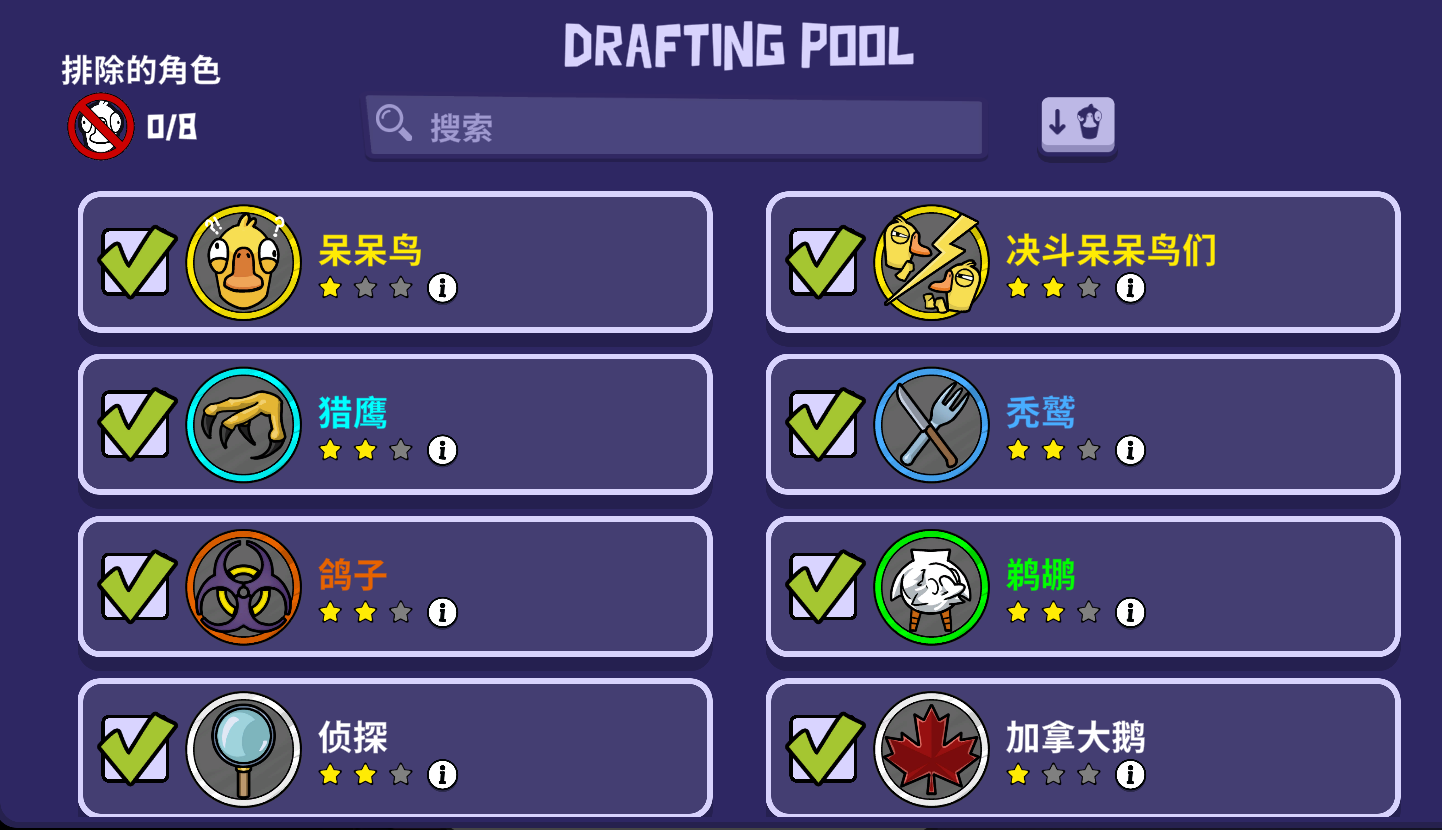Toggle the 猎鹰 role checkbox
The image size is (1442, 830).
[134, 424]
